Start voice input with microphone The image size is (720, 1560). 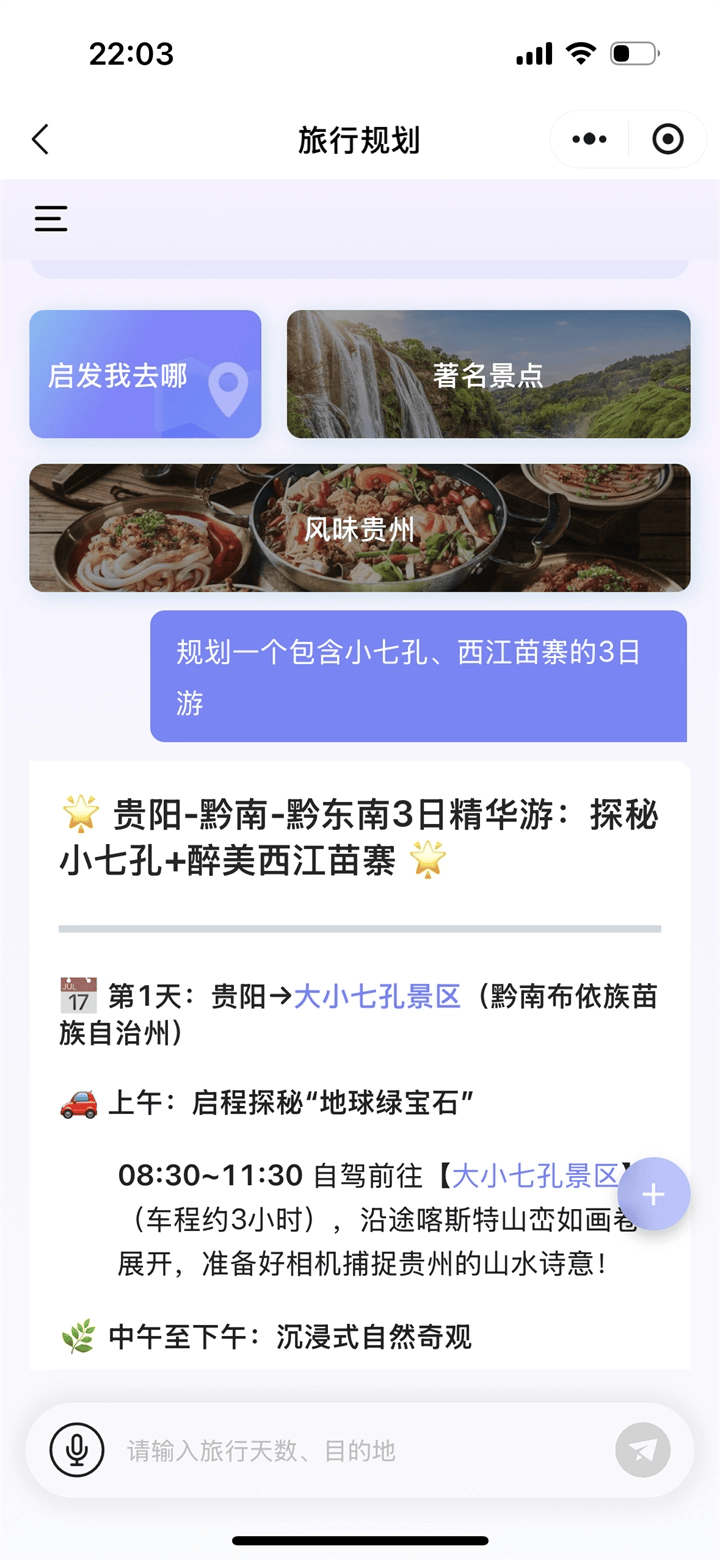[77, 1450]
